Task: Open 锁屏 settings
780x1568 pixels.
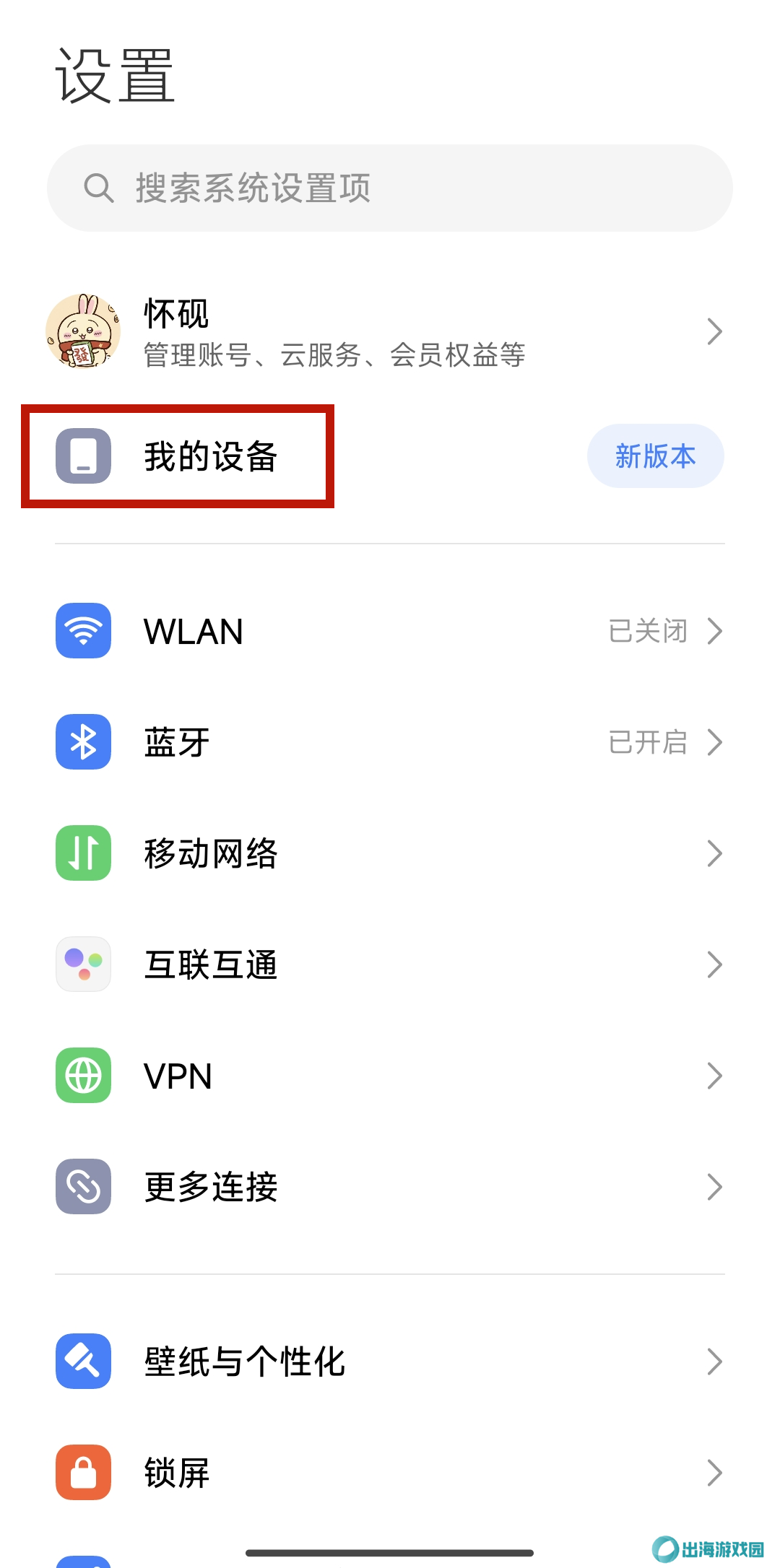Action: (390, 1473)
